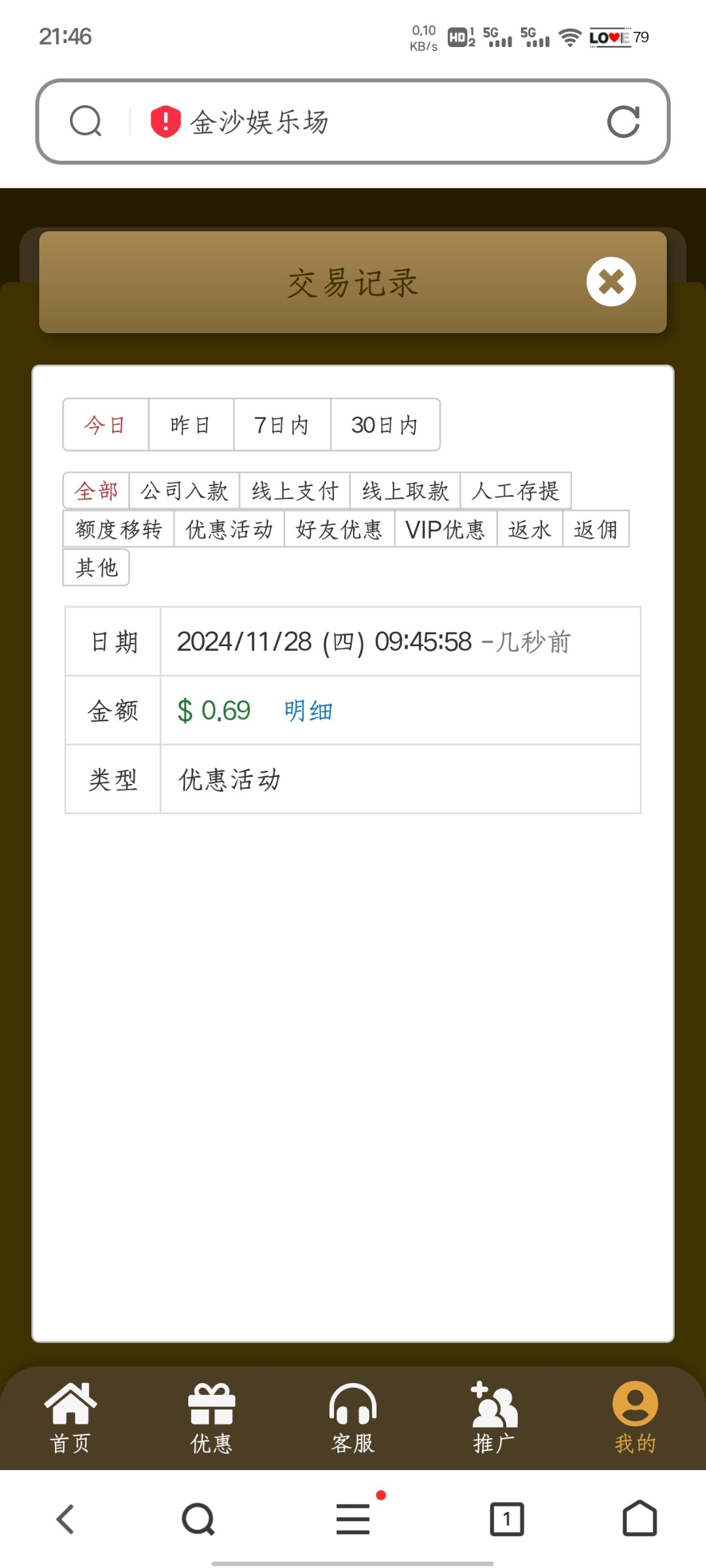Filter records by 昨日

(x=190, y=425)
